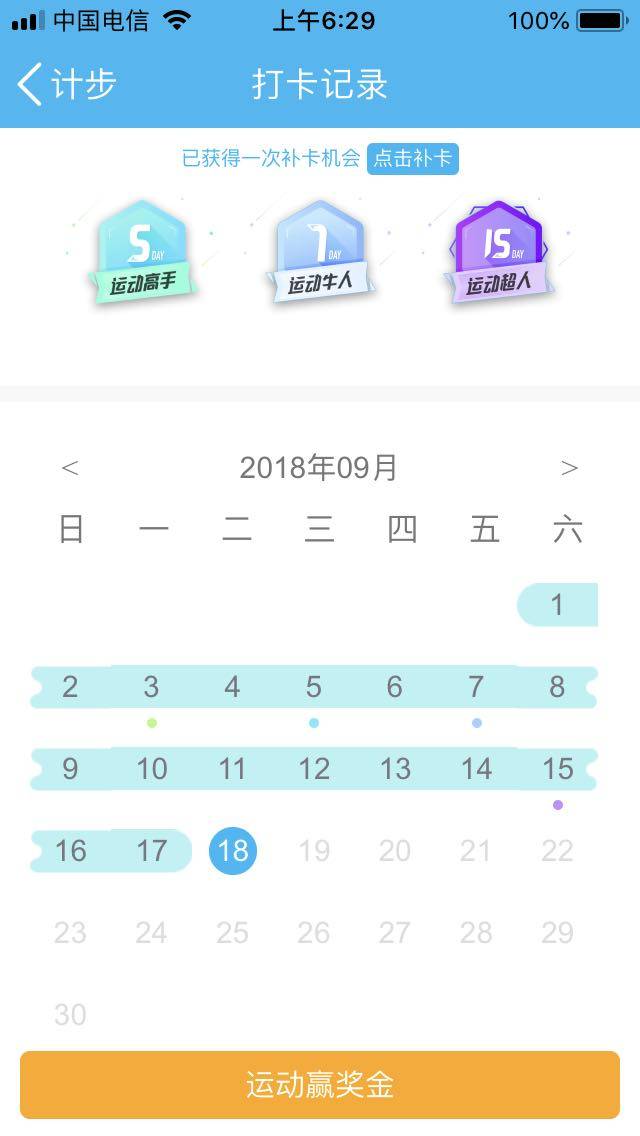The width and height of the screenshot is (640, 1136).
Task: Select day 3 on the calendar
Action: click(151, 687)
